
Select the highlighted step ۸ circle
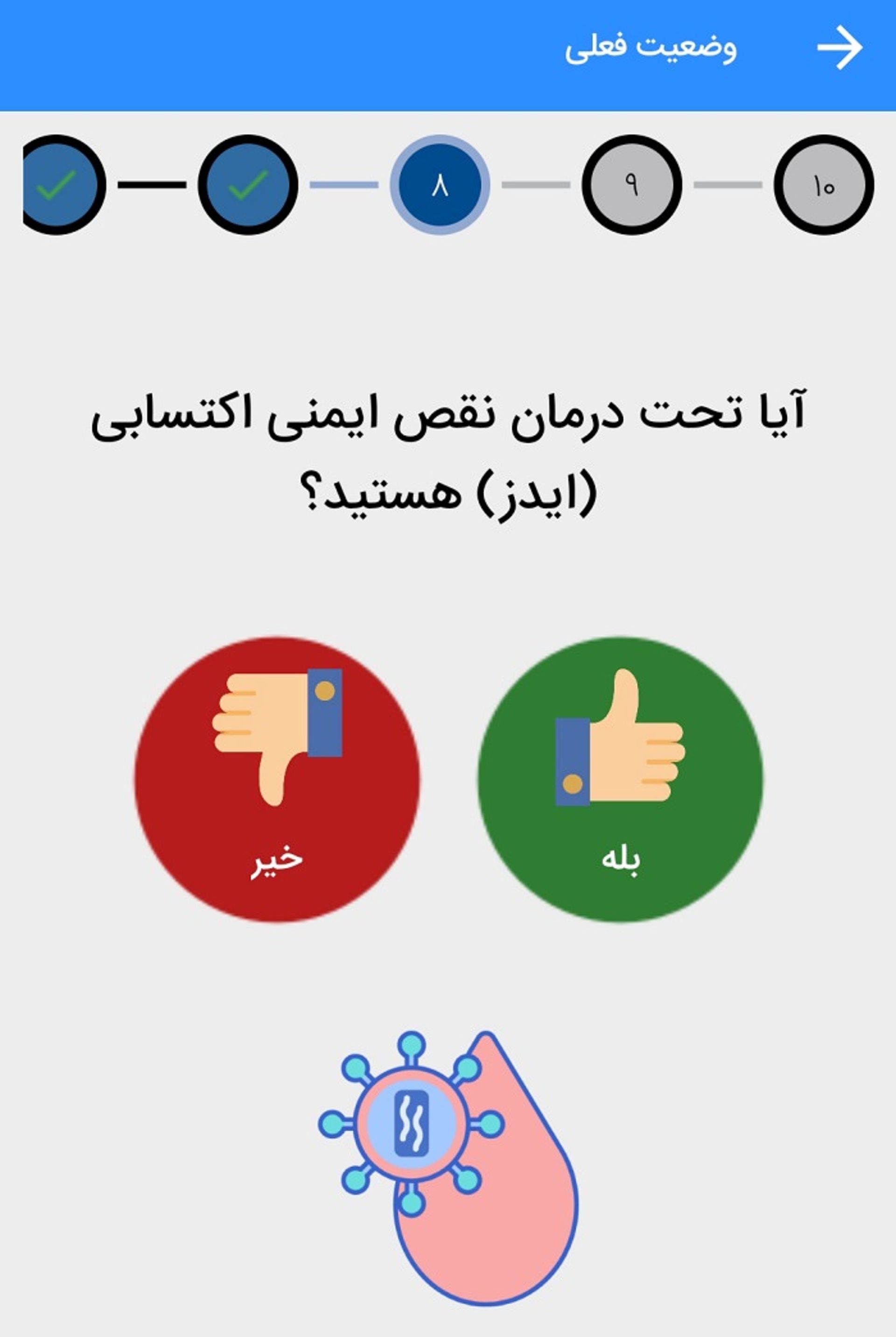[440, 183]
